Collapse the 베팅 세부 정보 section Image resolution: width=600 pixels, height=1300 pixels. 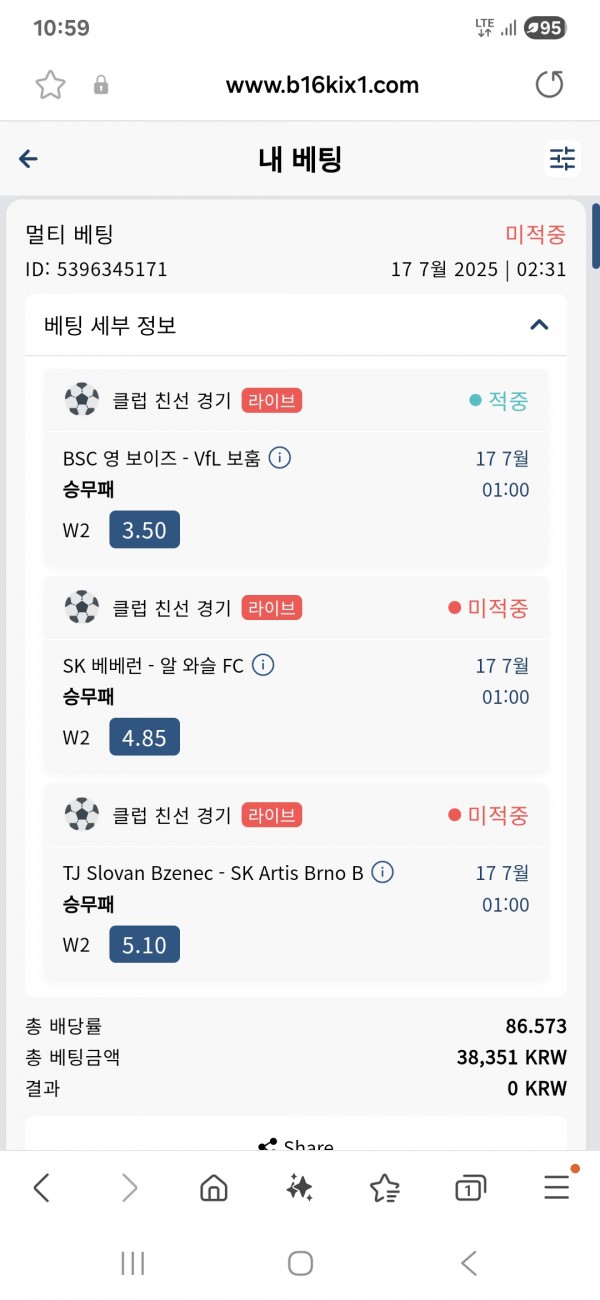pos(539,324)
